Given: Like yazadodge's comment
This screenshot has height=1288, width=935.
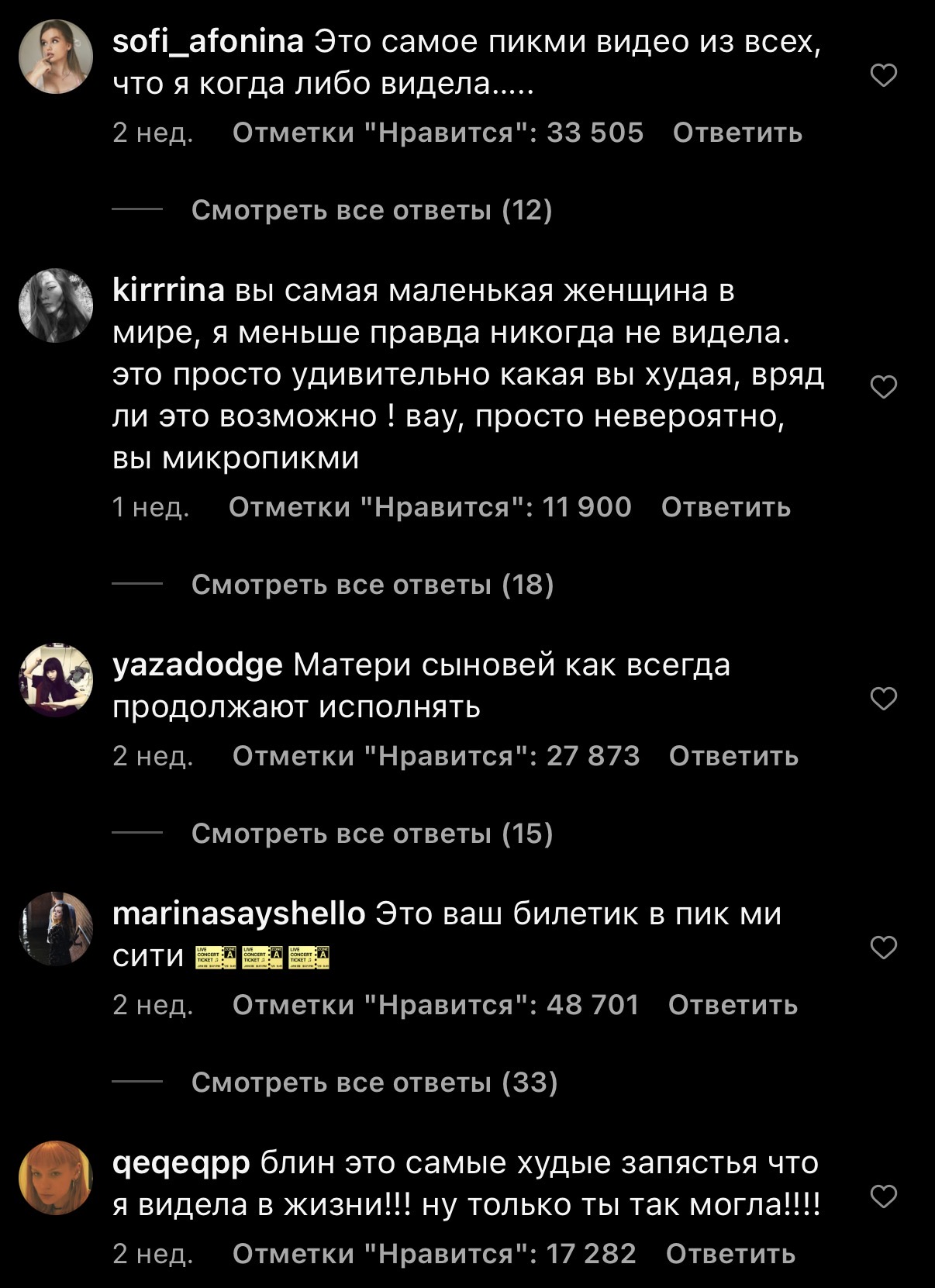Looking at the screenshot, I should 884,699.
